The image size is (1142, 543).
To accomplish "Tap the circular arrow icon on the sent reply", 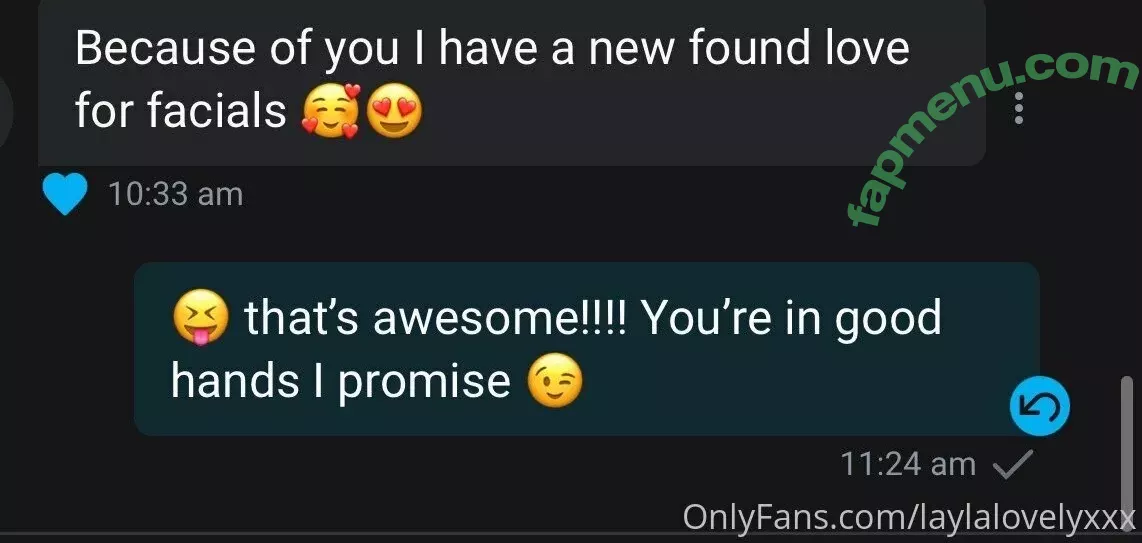I will click(x=1040, y=407).
